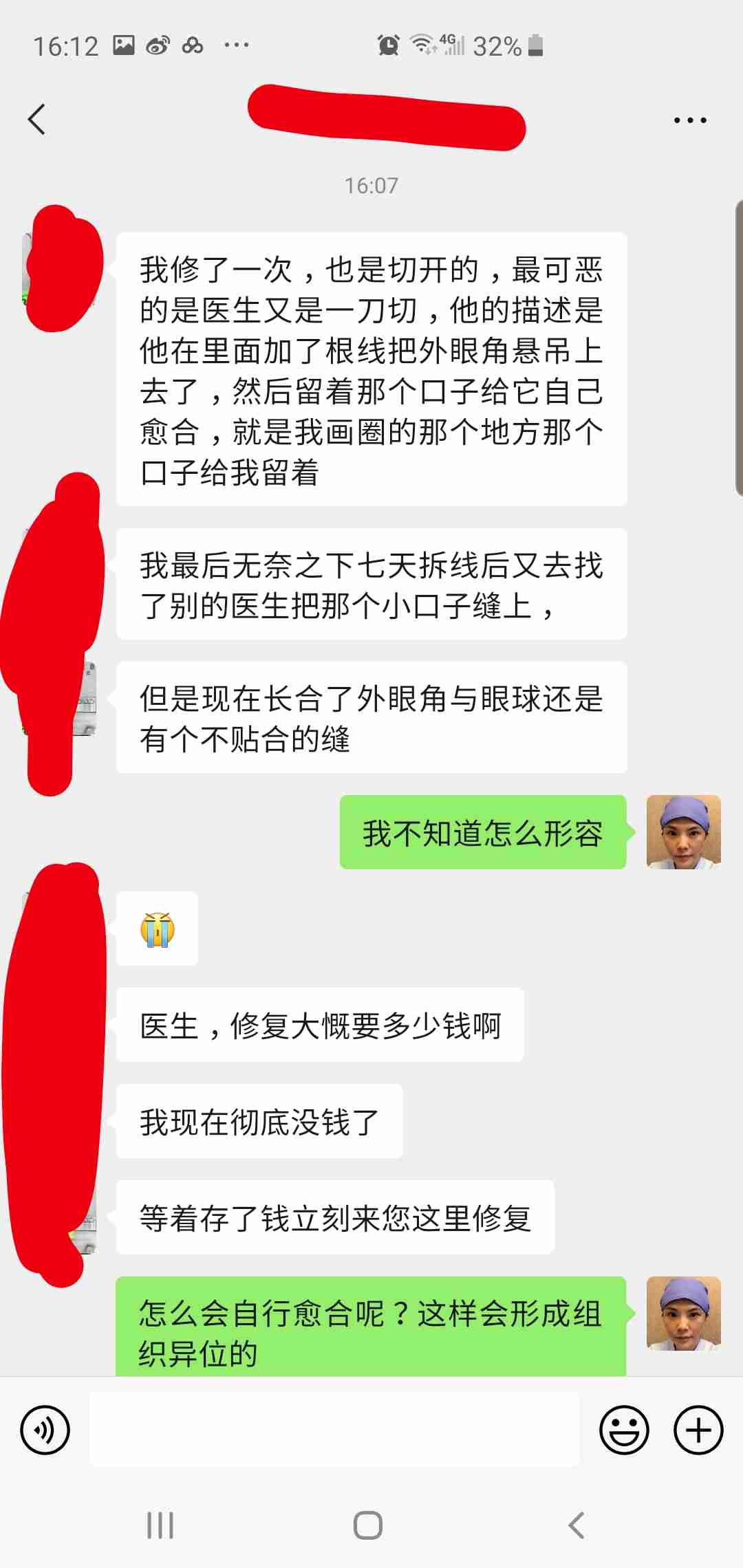Open the emoji sticker panel

click(x=624, y=1430)
